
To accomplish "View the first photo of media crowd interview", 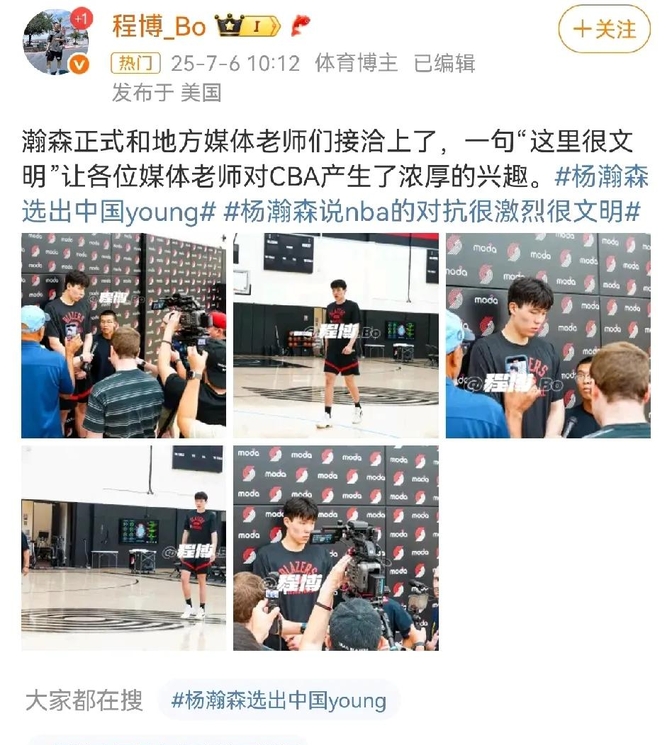I will pos(123,335).
